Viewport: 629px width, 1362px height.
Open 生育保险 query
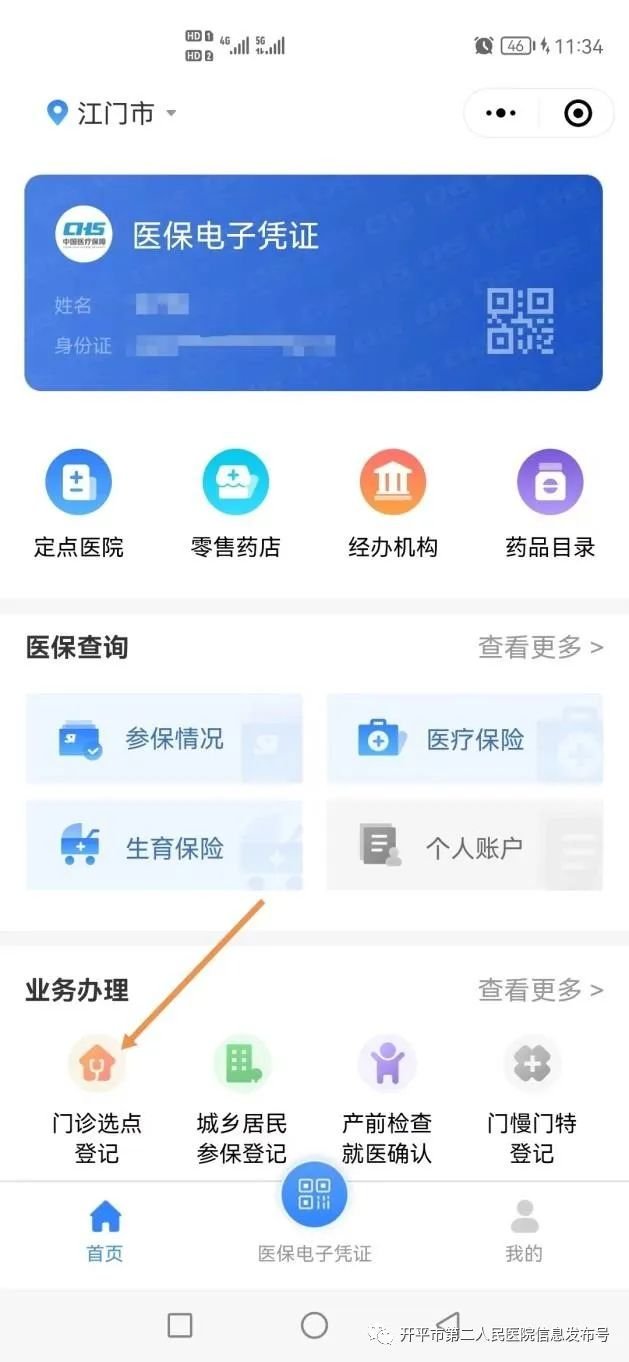point(164,847)
